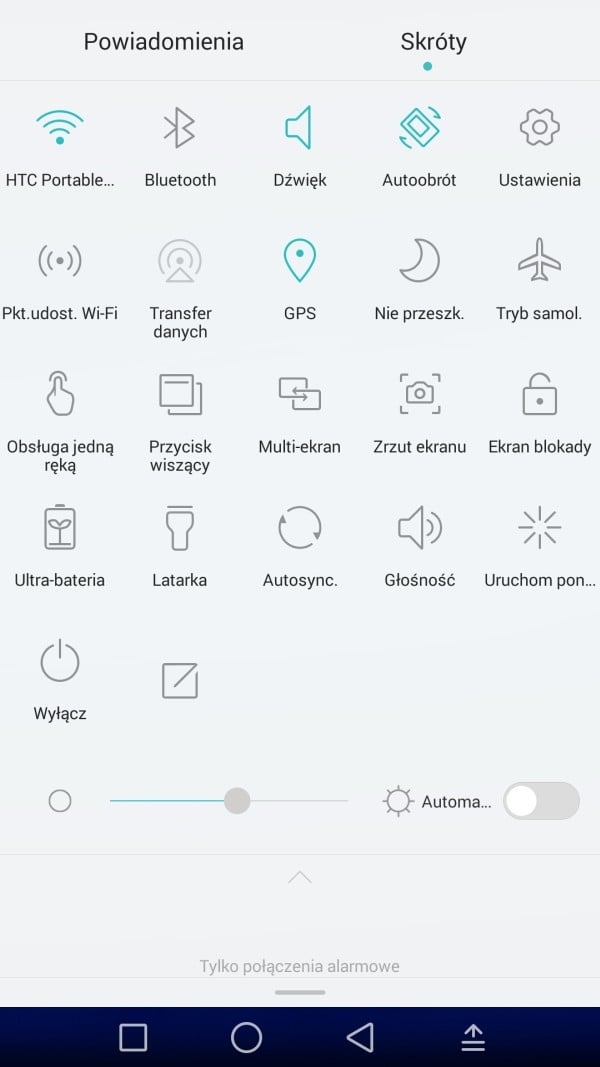This screenshot has height=1067, width=600.
Task: Open the edit shortcuts pencil icon
Action: [x=180, y=680]
